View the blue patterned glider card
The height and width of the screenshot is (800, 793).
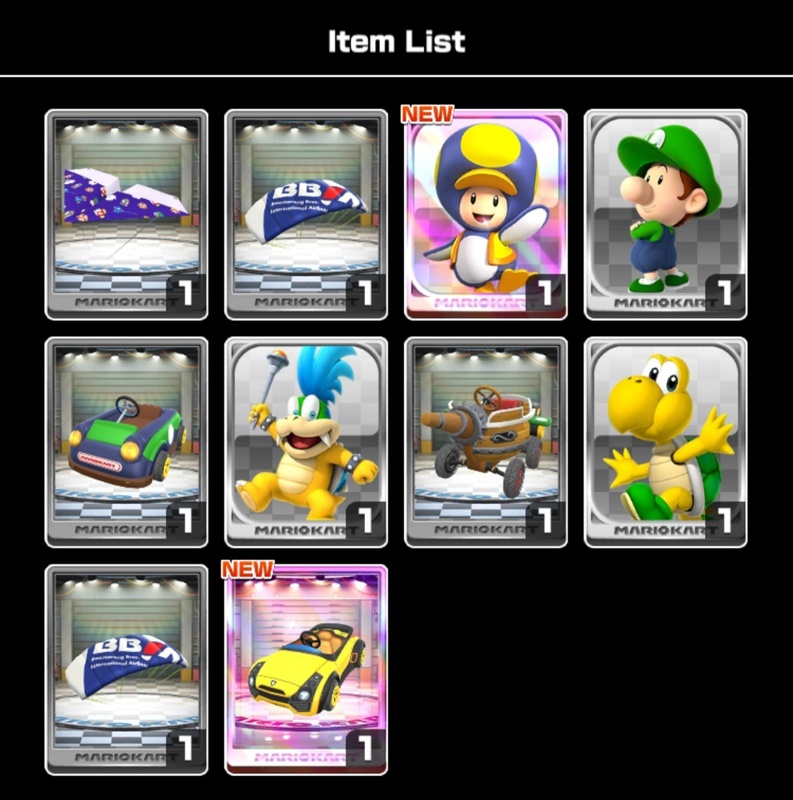(x=126, y=215)
